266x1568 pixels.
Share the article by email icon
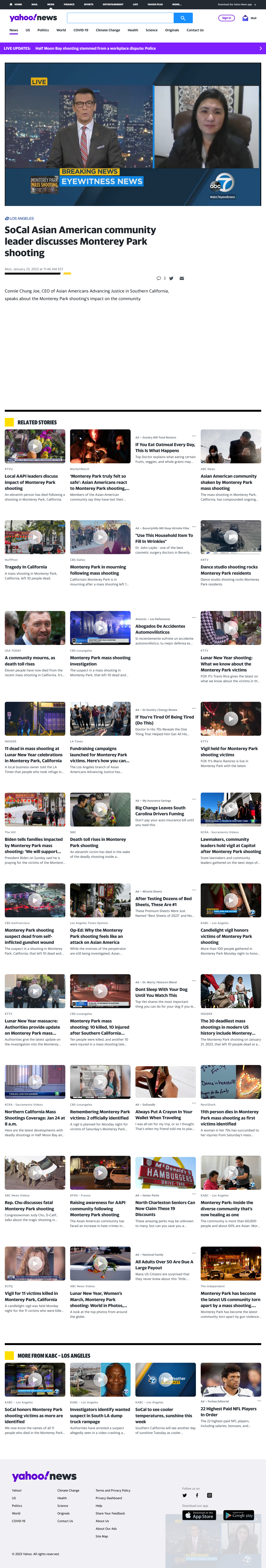[181, 278]
